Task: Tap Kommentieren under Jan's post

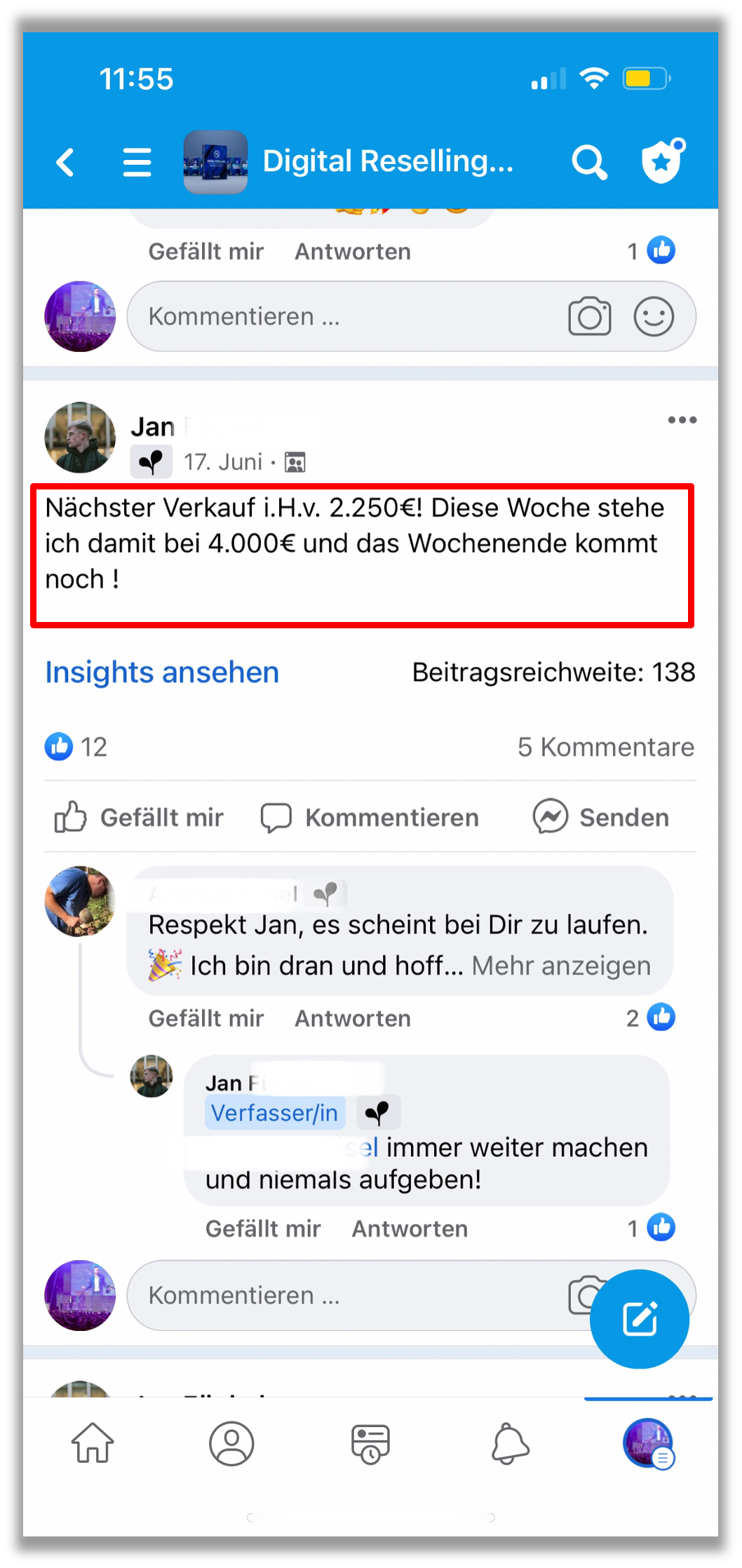Action: [370, 818]
